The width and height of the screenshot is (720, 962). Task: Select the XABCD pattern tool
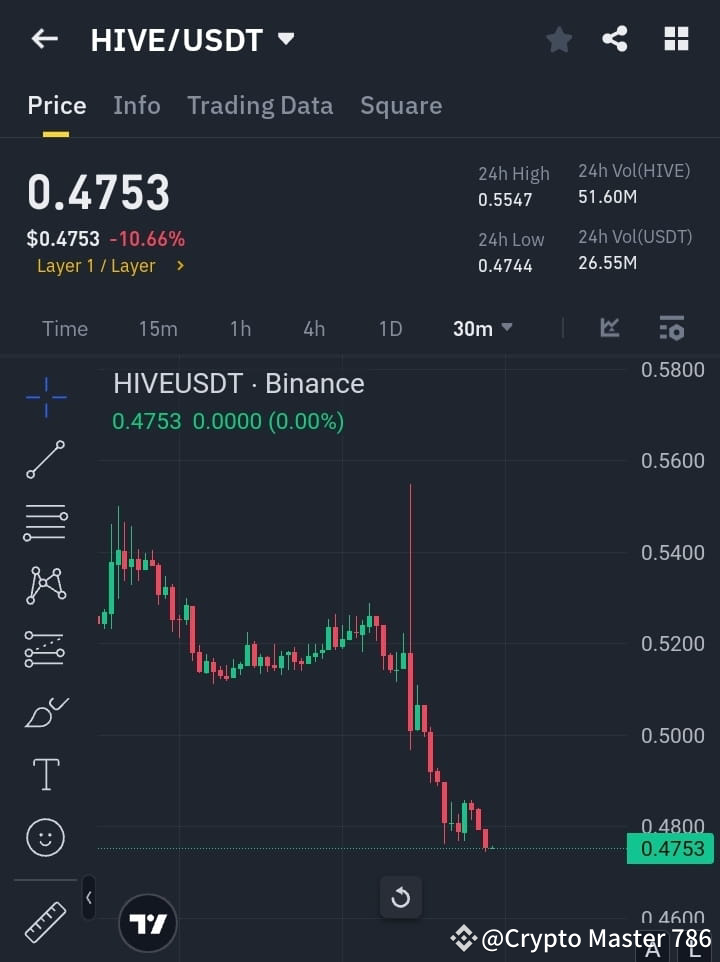(45, 586)
